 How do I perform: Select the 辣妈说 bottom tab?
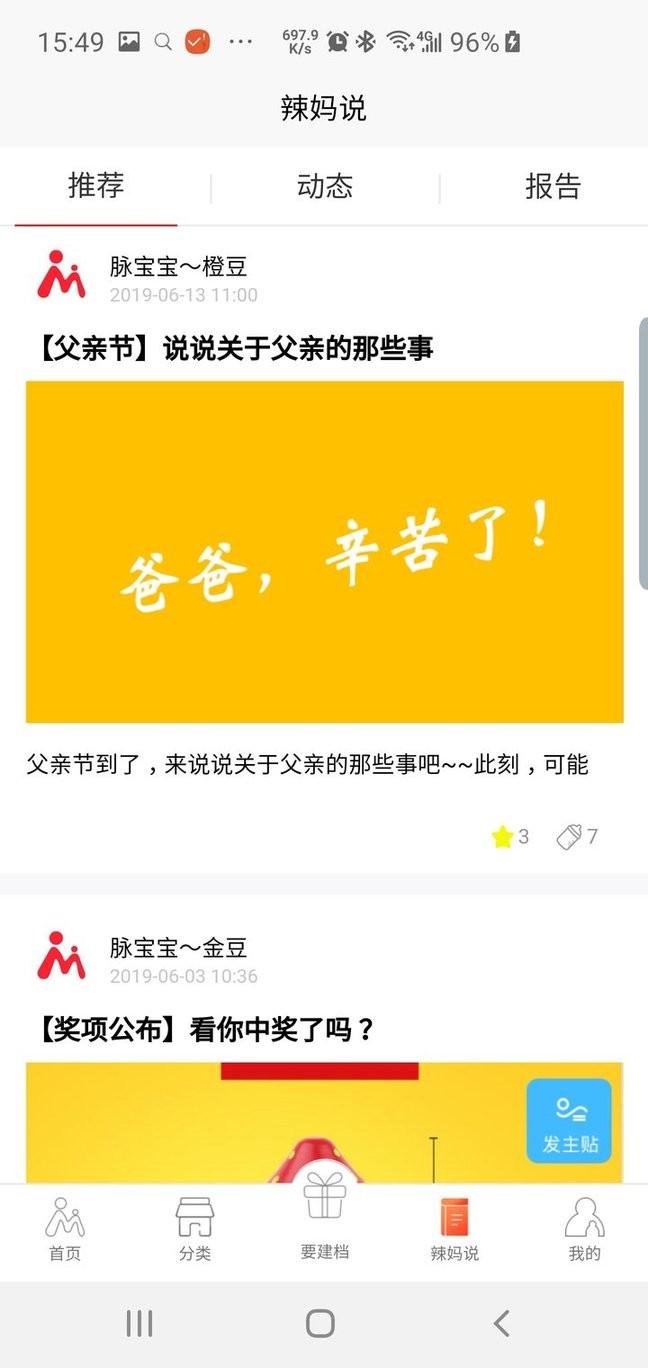coord(454,1230)
